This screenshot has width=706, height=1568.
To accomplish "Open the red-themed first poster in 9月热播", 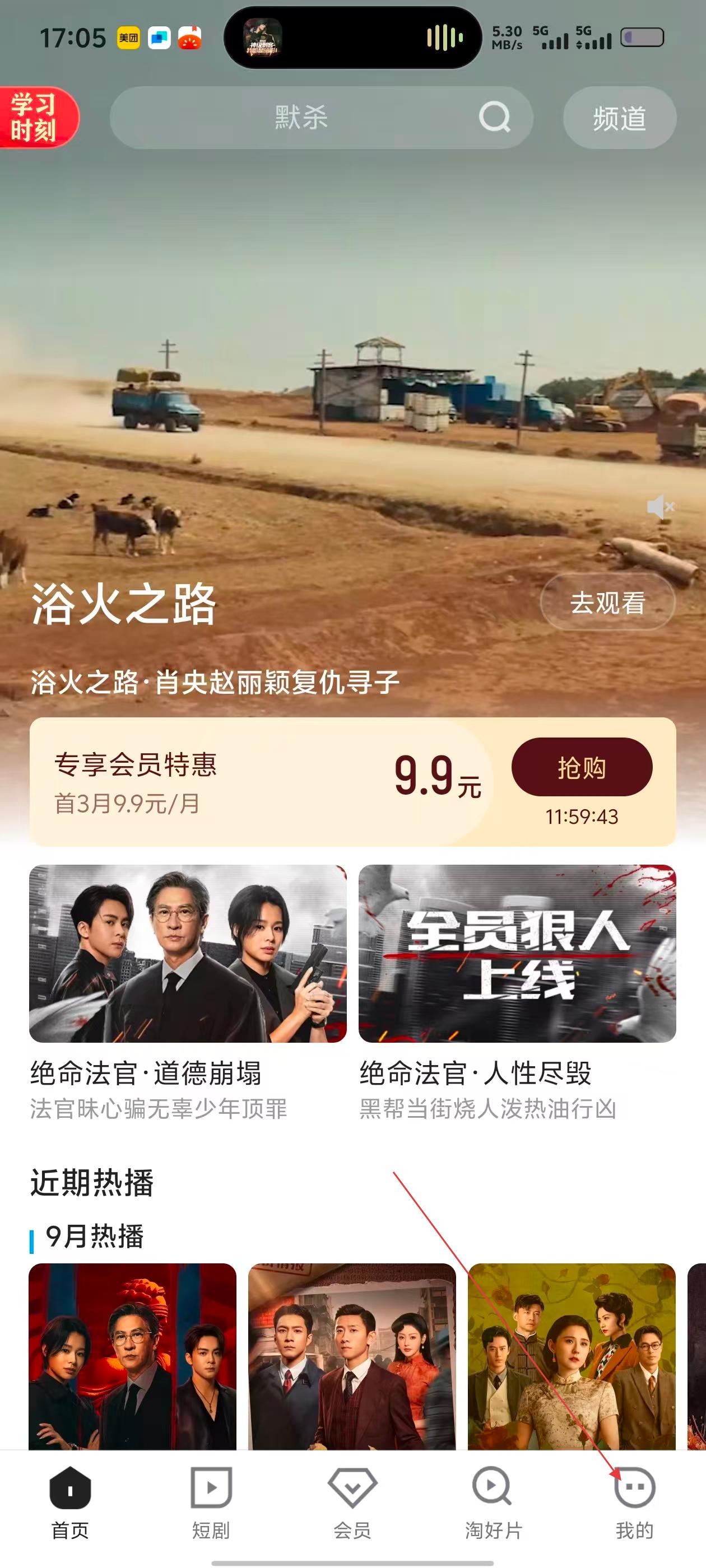I will pos(132,1356).
